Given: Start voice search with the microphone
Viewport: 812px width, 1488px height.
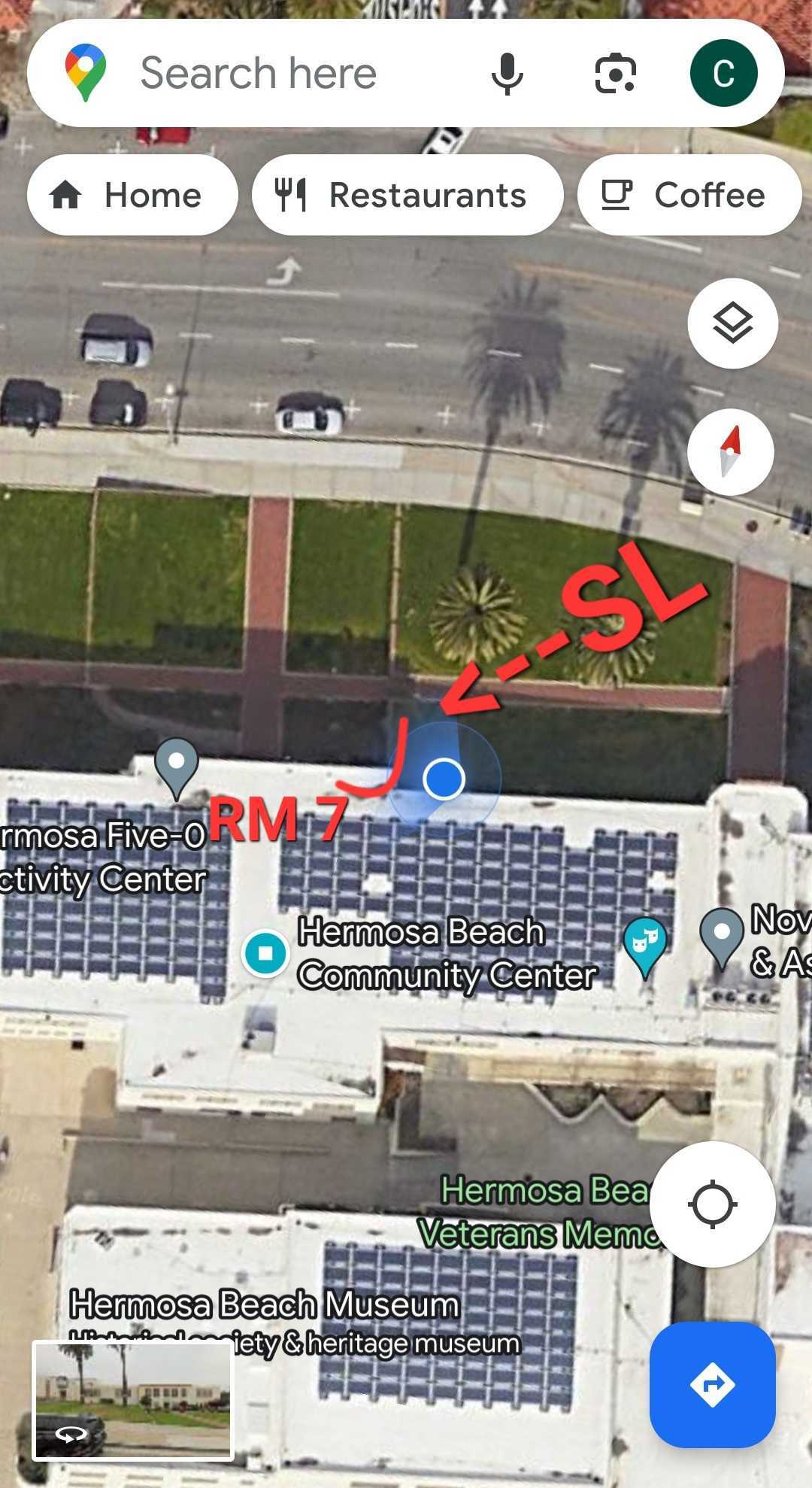Looking at the screenshot, I should point(507,74).
